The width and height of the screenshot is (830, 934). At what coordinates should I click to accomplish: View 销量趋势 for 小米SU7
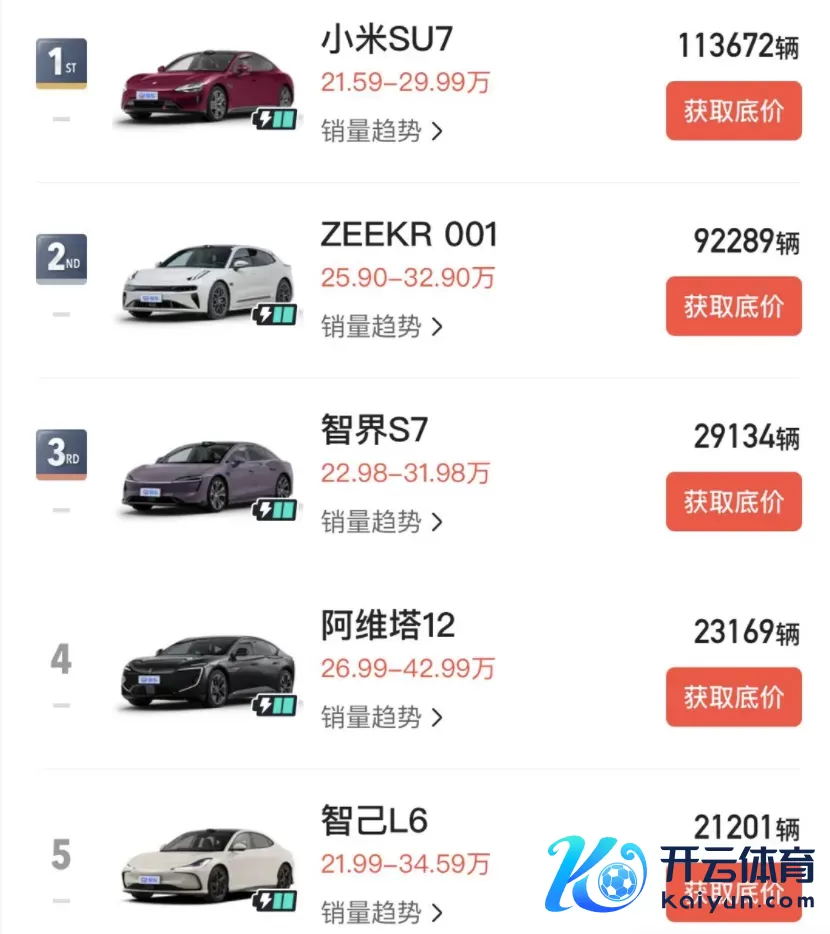(381, 131)
